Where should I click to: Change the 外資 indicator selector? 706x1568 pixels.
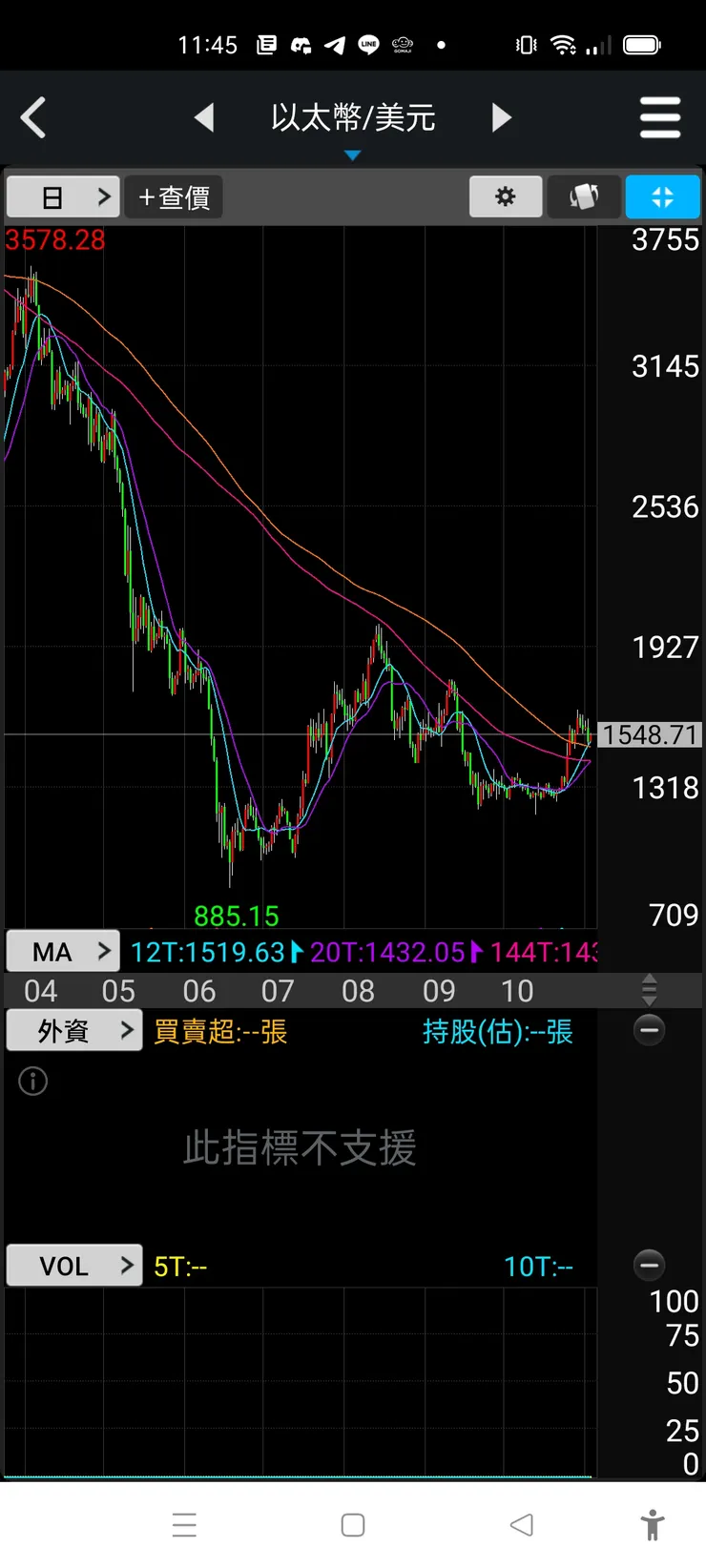click(x=74, y=1031)
